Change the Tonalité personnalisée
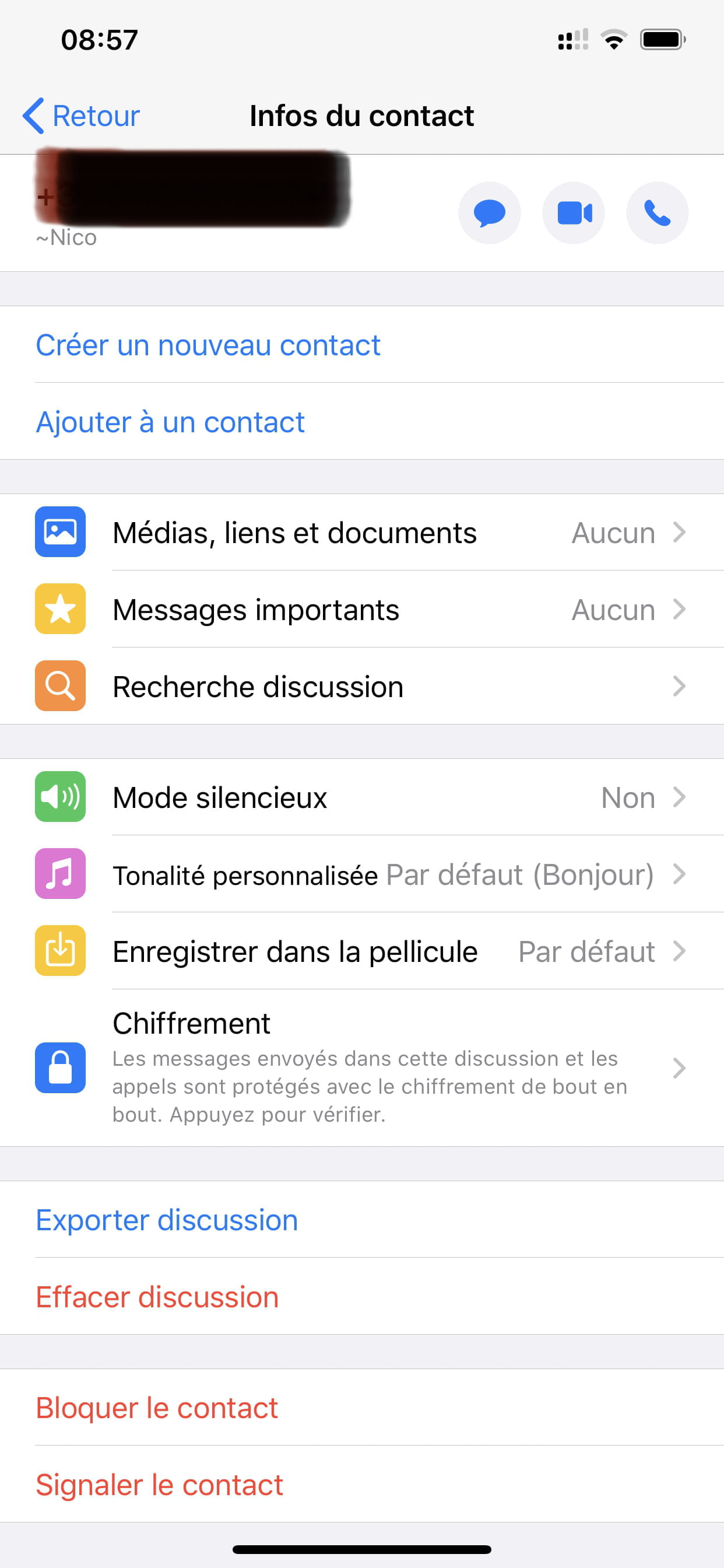 pos(362,874)
